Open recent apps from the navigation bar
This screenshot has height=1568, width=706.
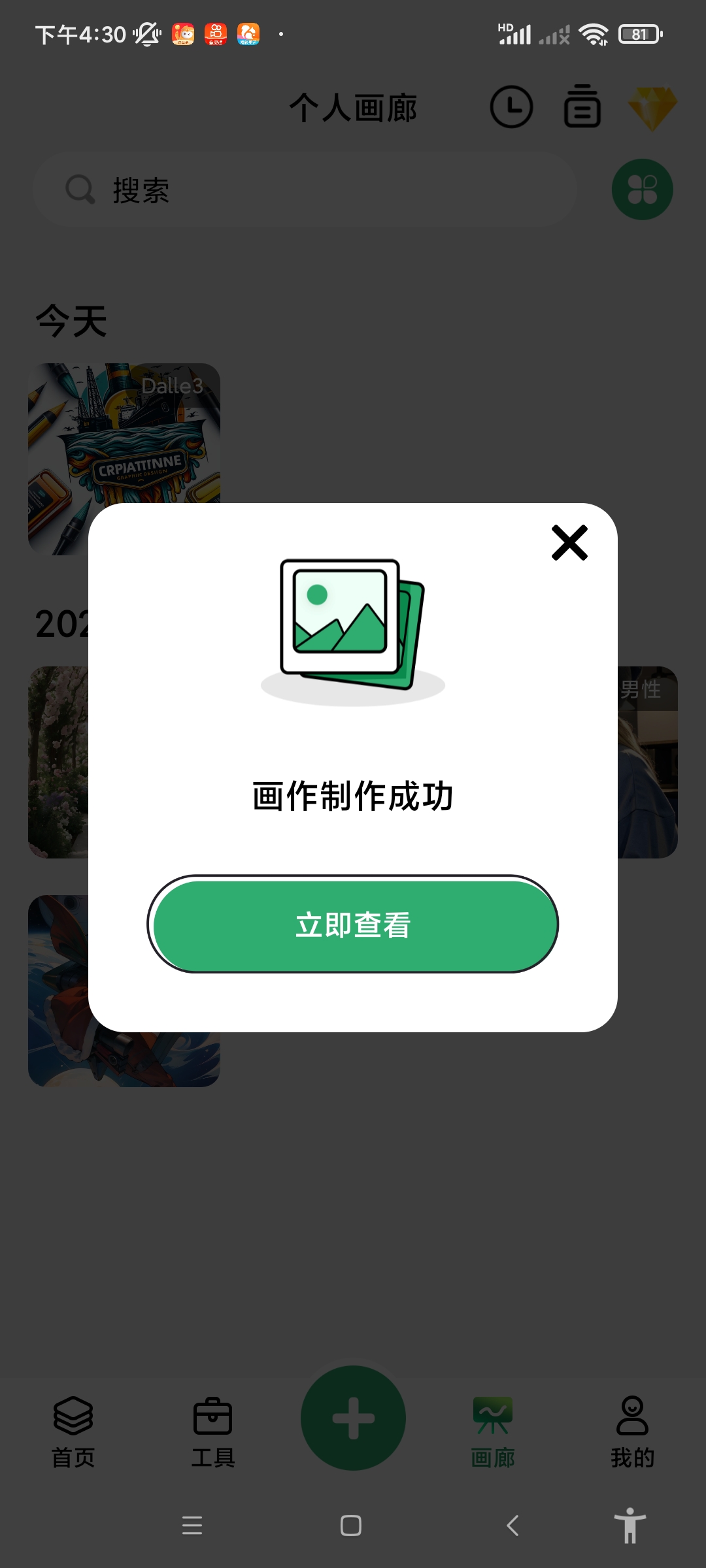pos(192,1526)
